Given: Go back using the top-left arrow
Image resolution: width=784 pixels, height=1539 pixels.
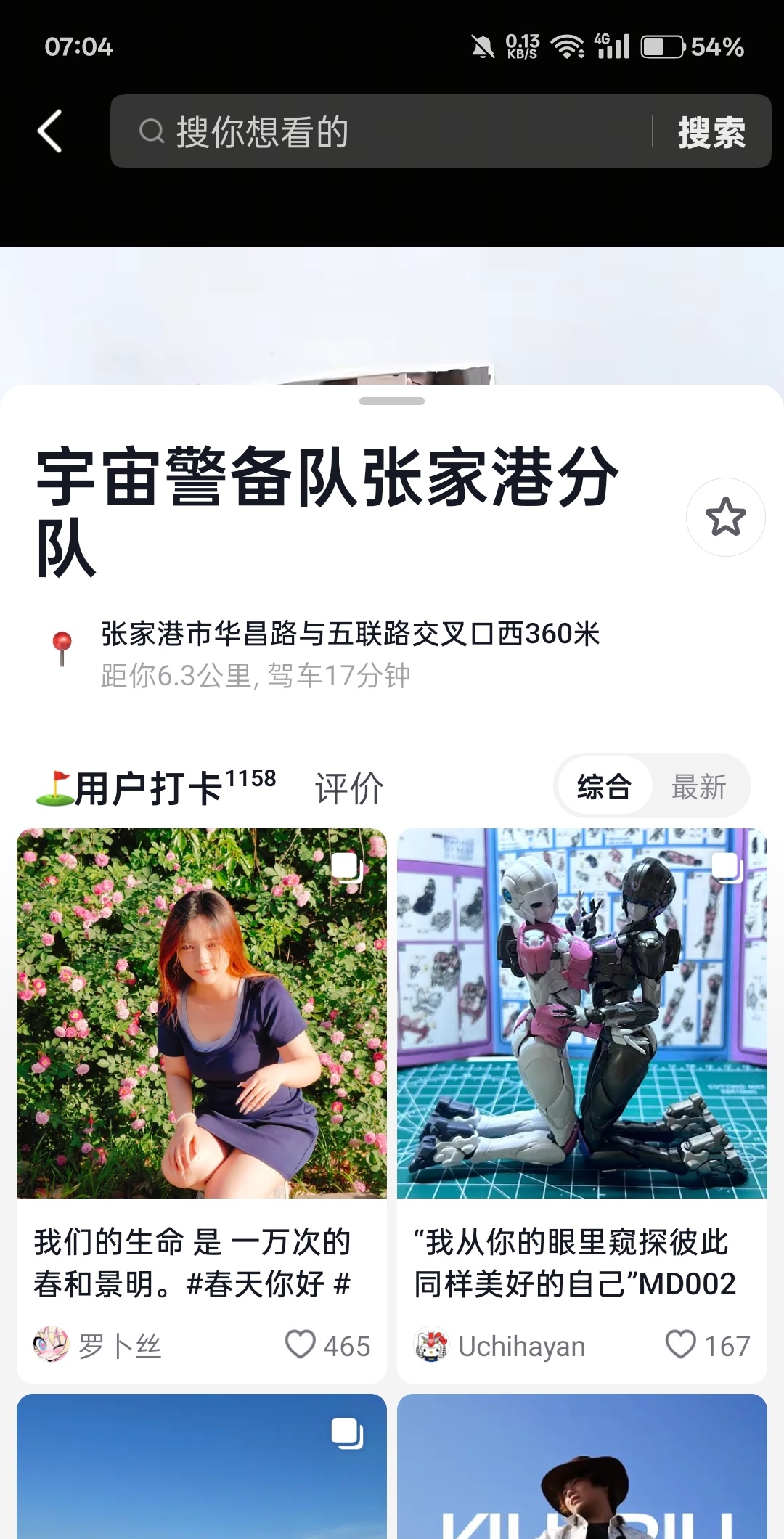Looking at the screenshot, I should pos(49,131).
